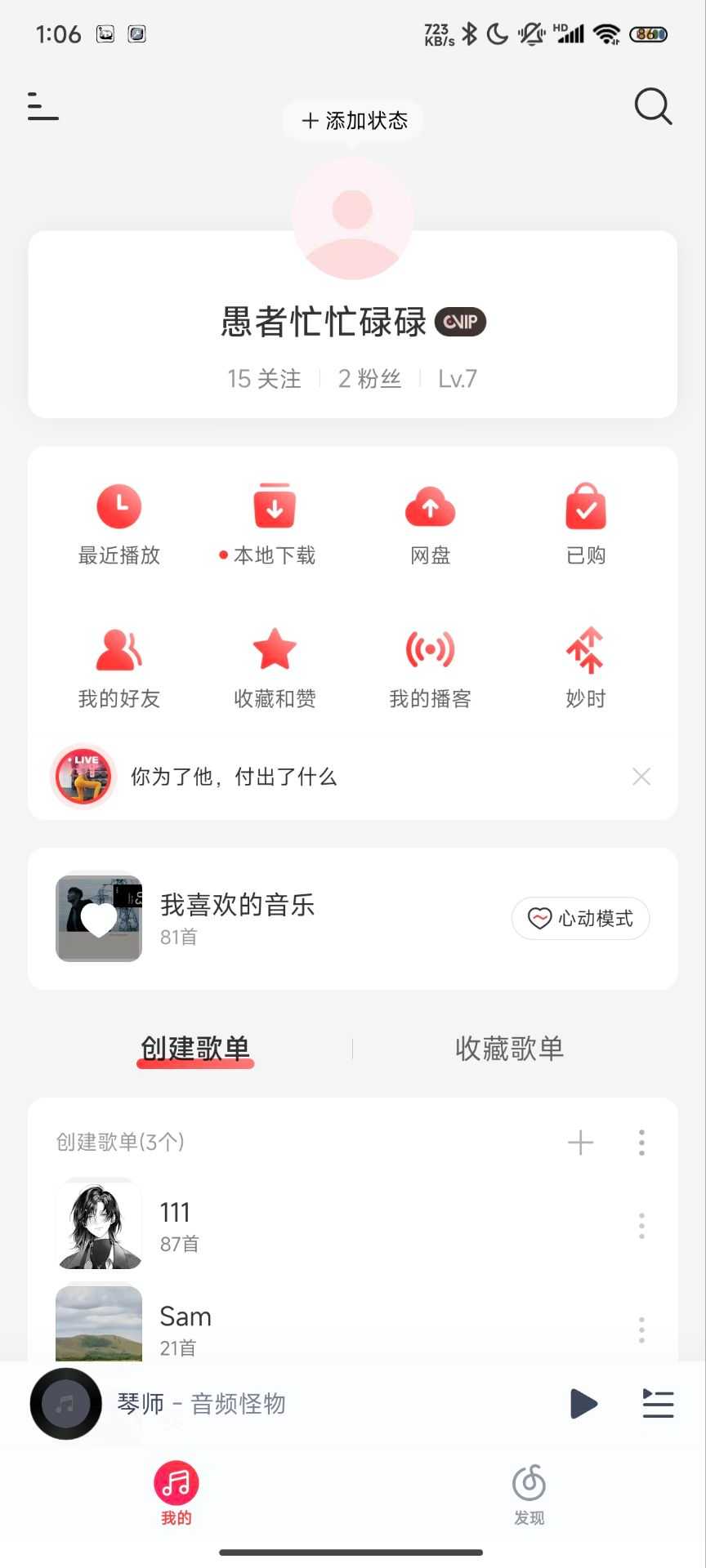Create a new playlist with plus icon
Image resolution: width=706 pixels, height=1568 pixels.
[x=580, y=1143]
